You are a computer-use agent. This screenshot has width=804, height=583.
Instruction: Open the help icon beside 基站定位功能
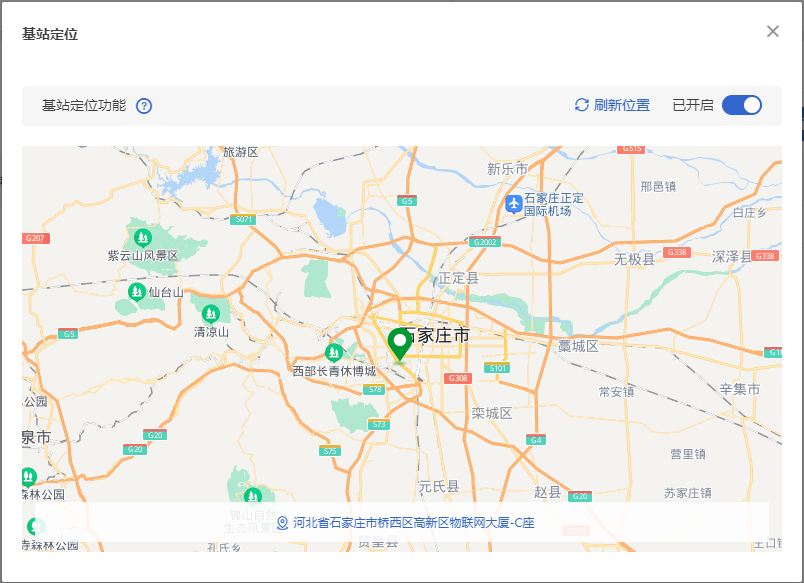(144, 106)
